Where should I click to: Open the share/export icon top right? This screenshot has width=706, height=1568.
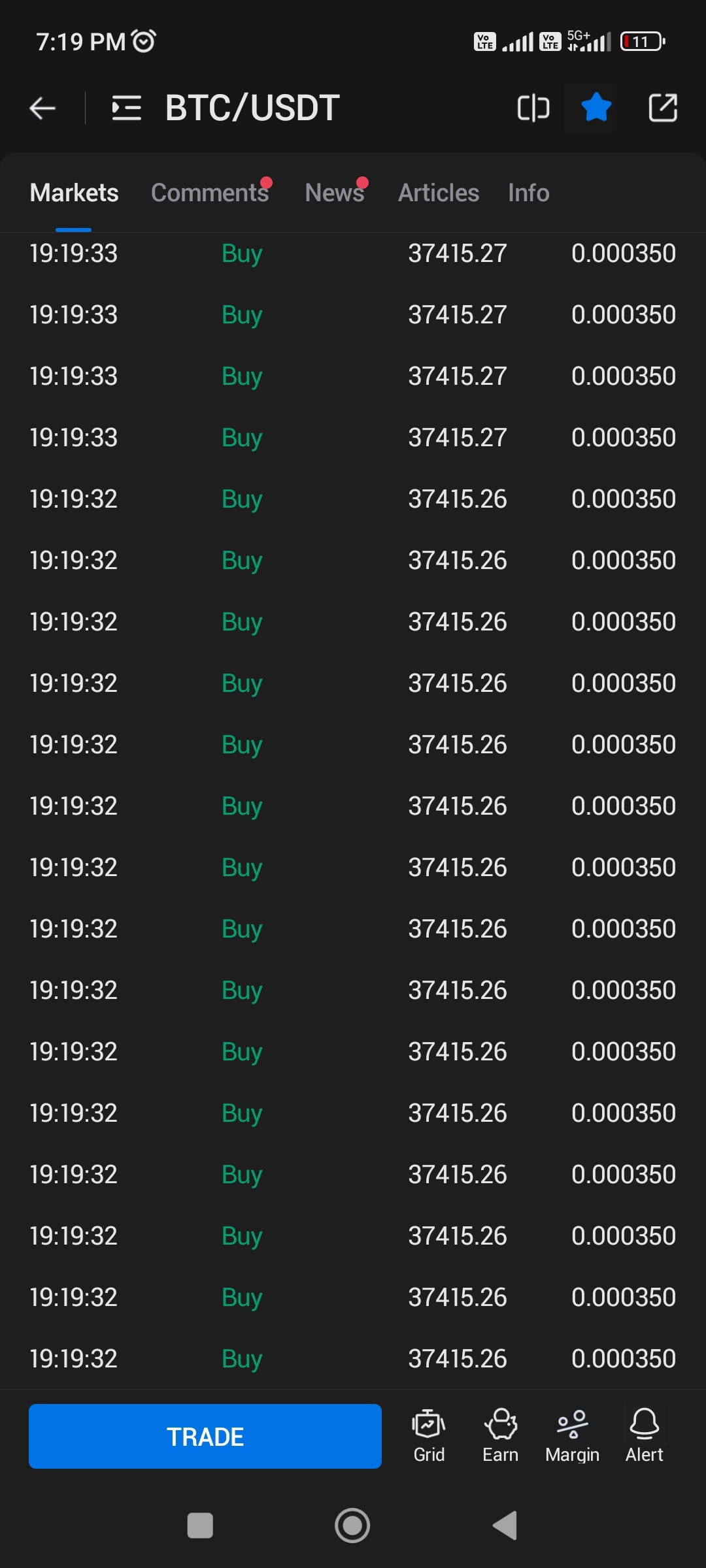click(662, 108)
